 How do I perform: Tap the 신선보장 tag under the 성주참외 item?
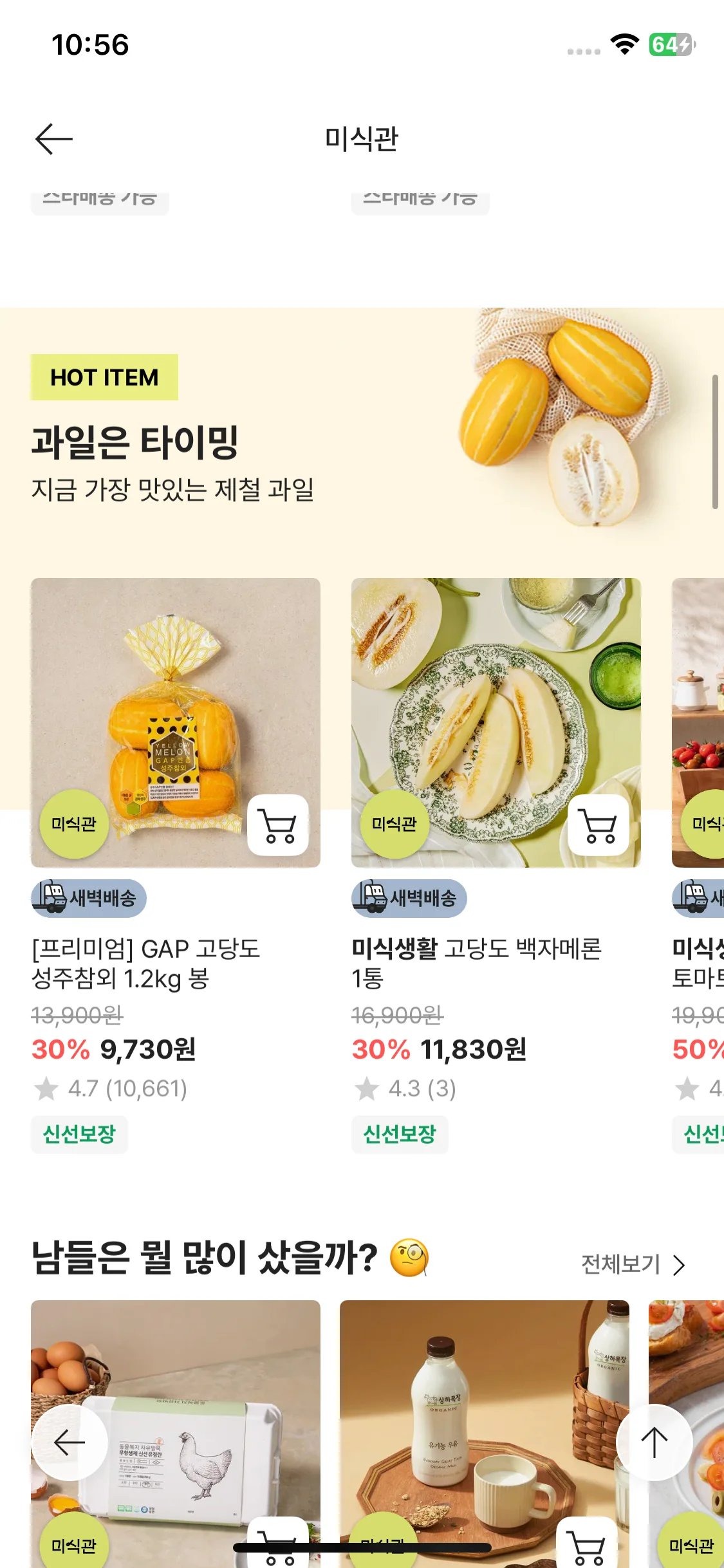(x=79, y=1134)
